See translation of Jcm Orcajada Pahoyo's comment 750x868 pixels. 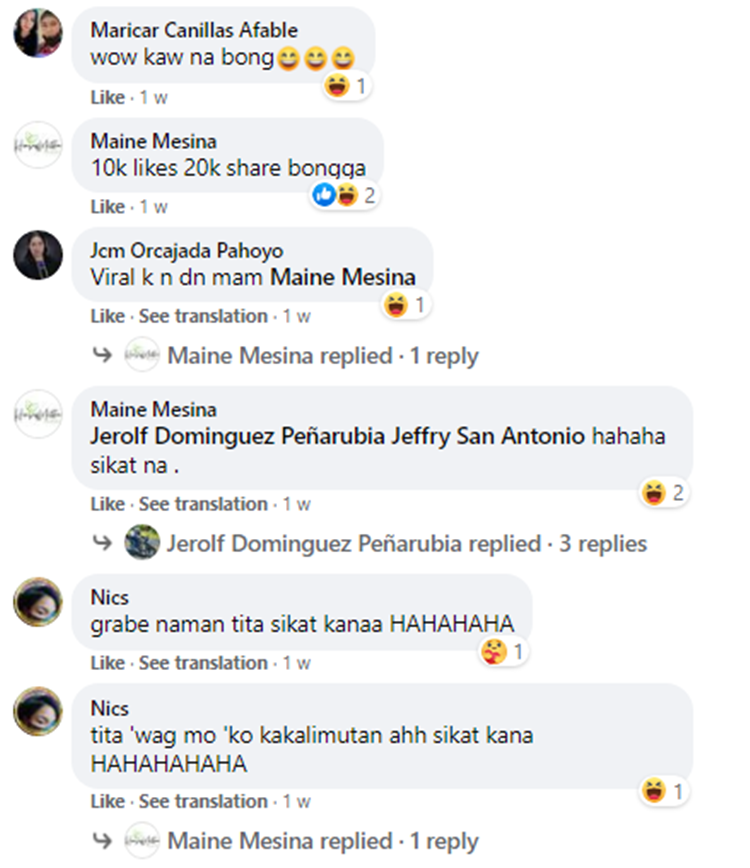pyautogui.click(x=203, y=316)
